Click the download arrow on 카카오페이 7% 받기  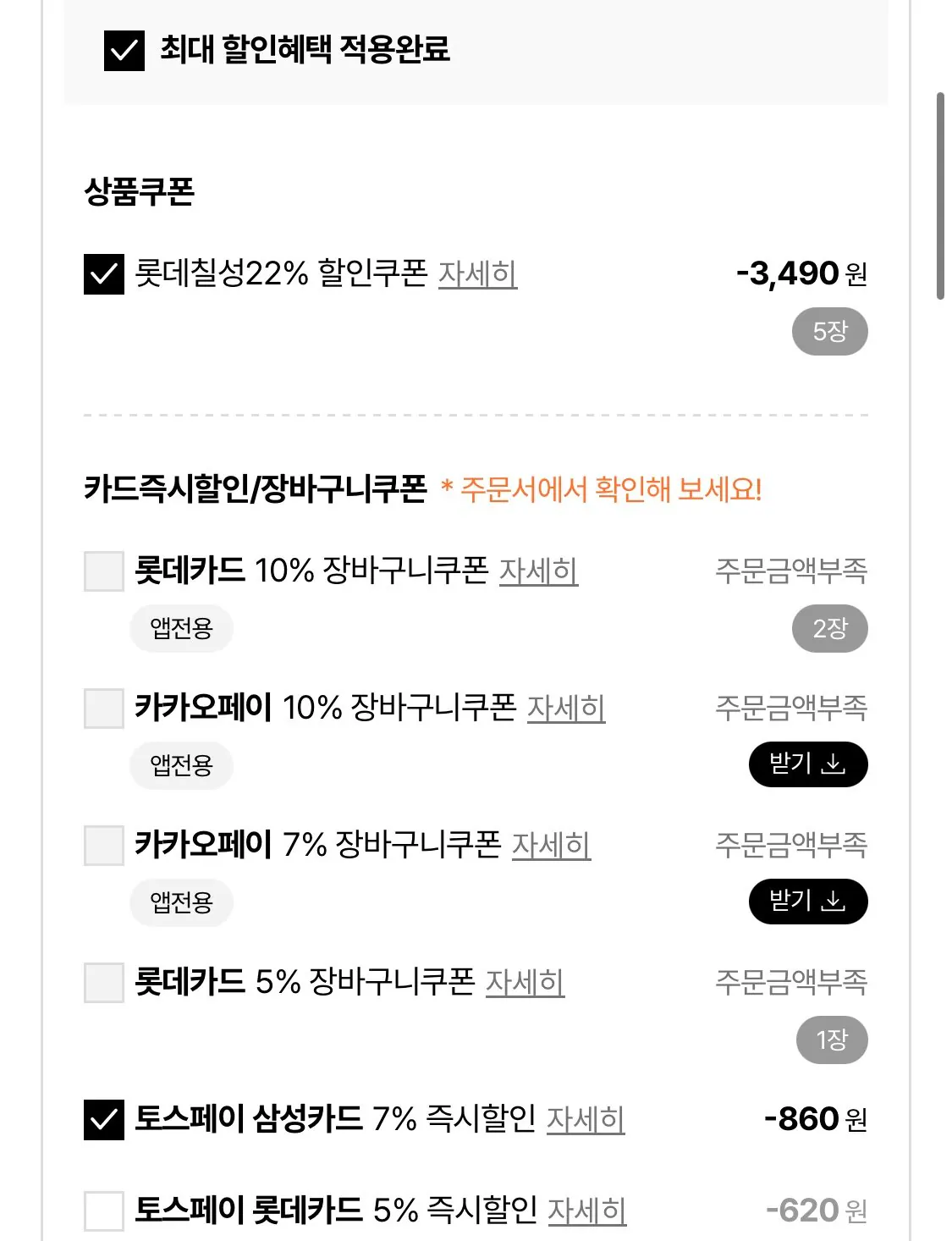(x=835, y=902)
